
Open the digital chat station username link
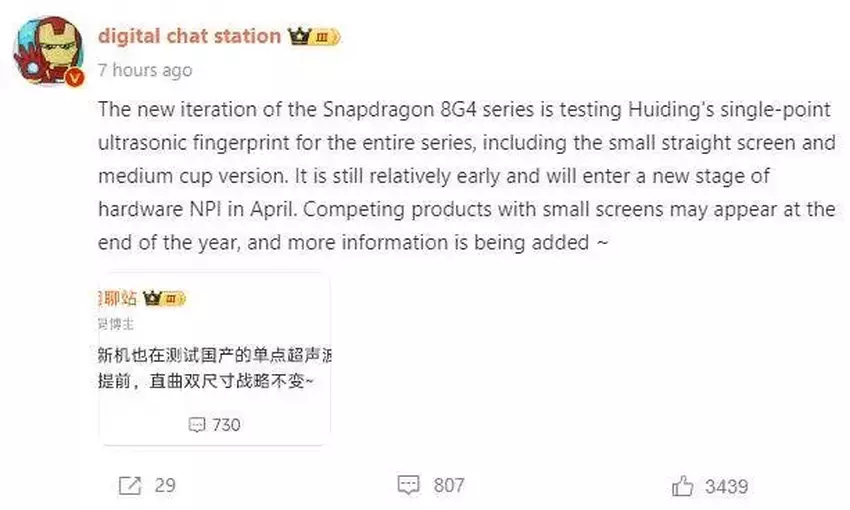[189, 36]
